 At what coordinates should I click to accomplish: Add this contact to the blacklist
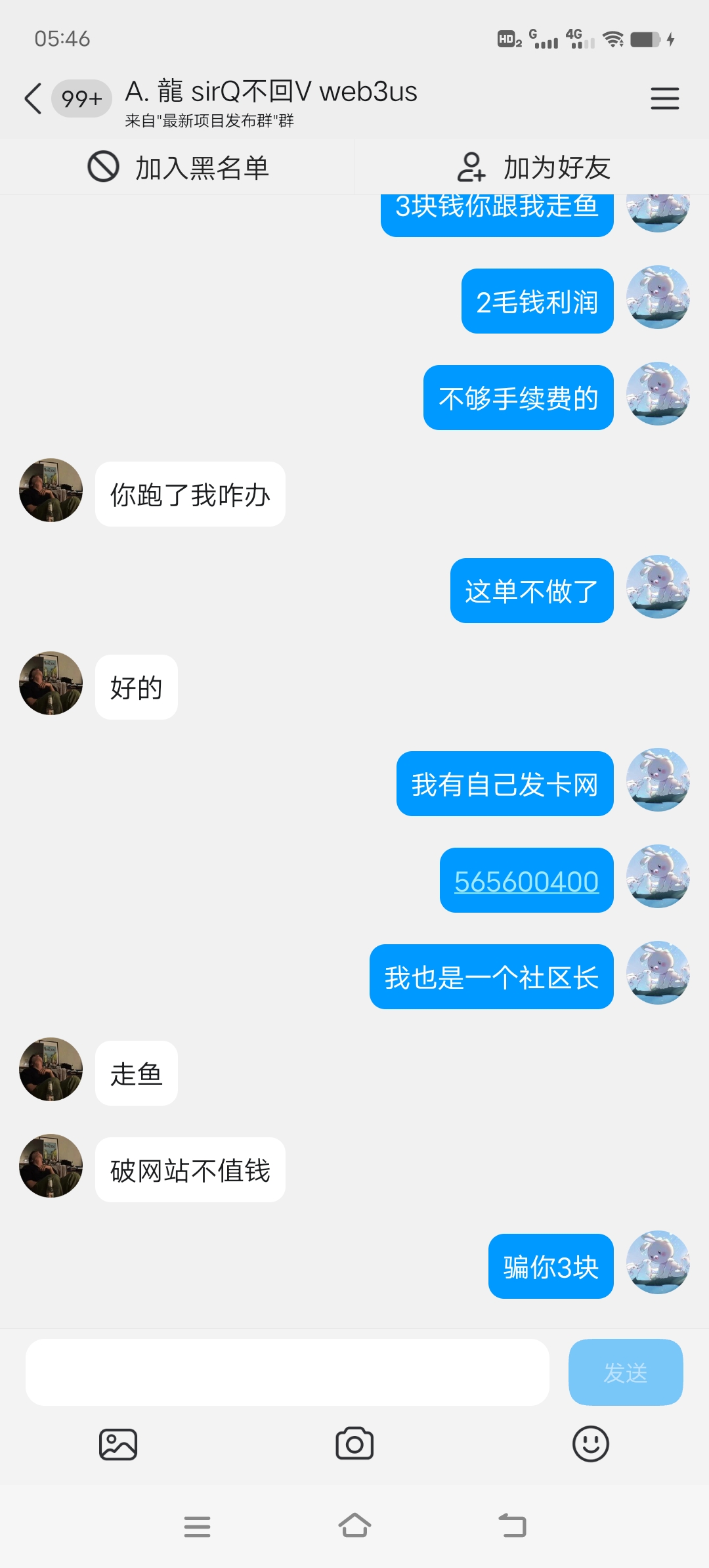coord(178,167)
